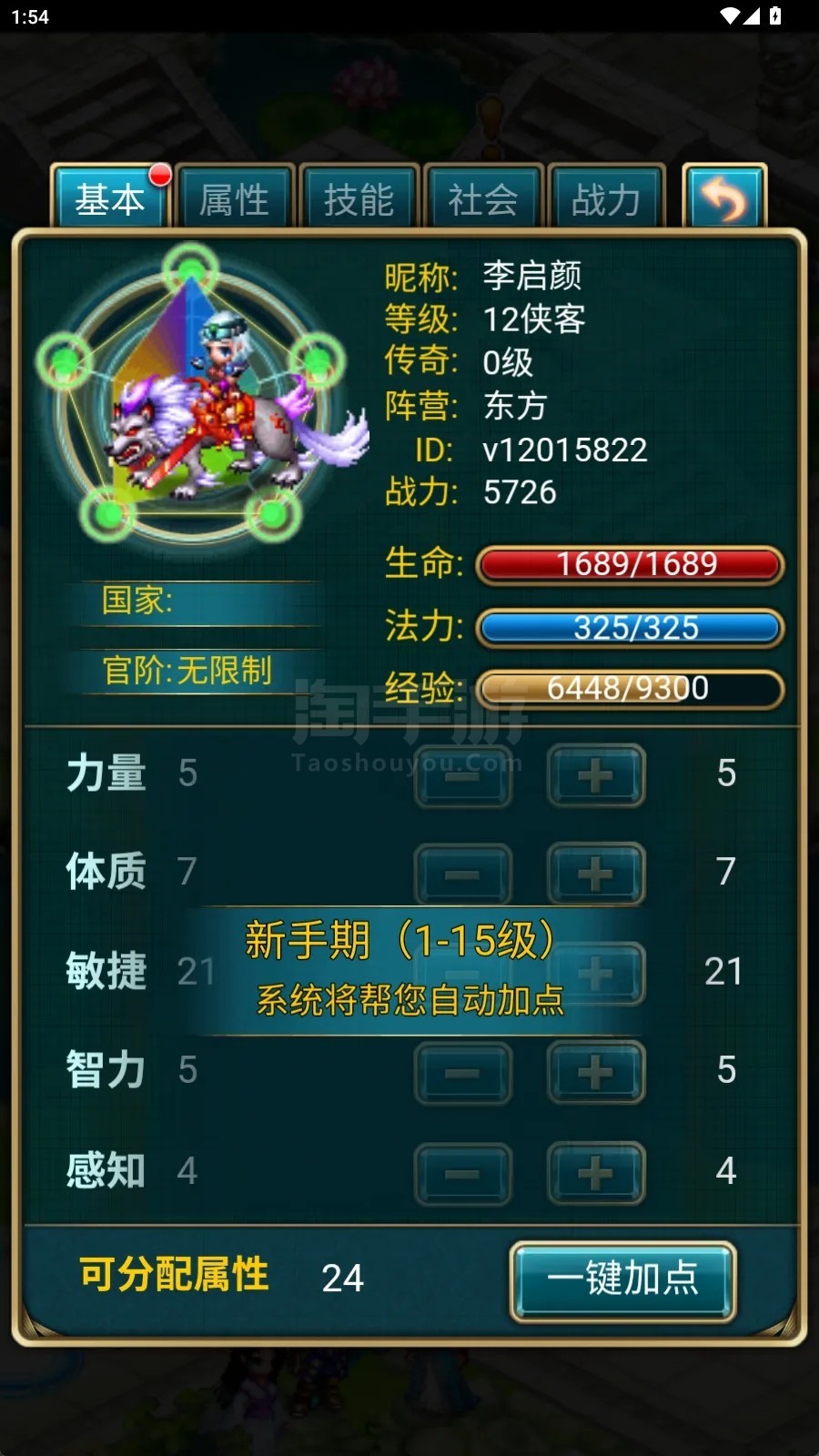This screenshot has width=819, height=1456.
Task: Tap the plus button for 敏捷
Action: tap(596, 974)
